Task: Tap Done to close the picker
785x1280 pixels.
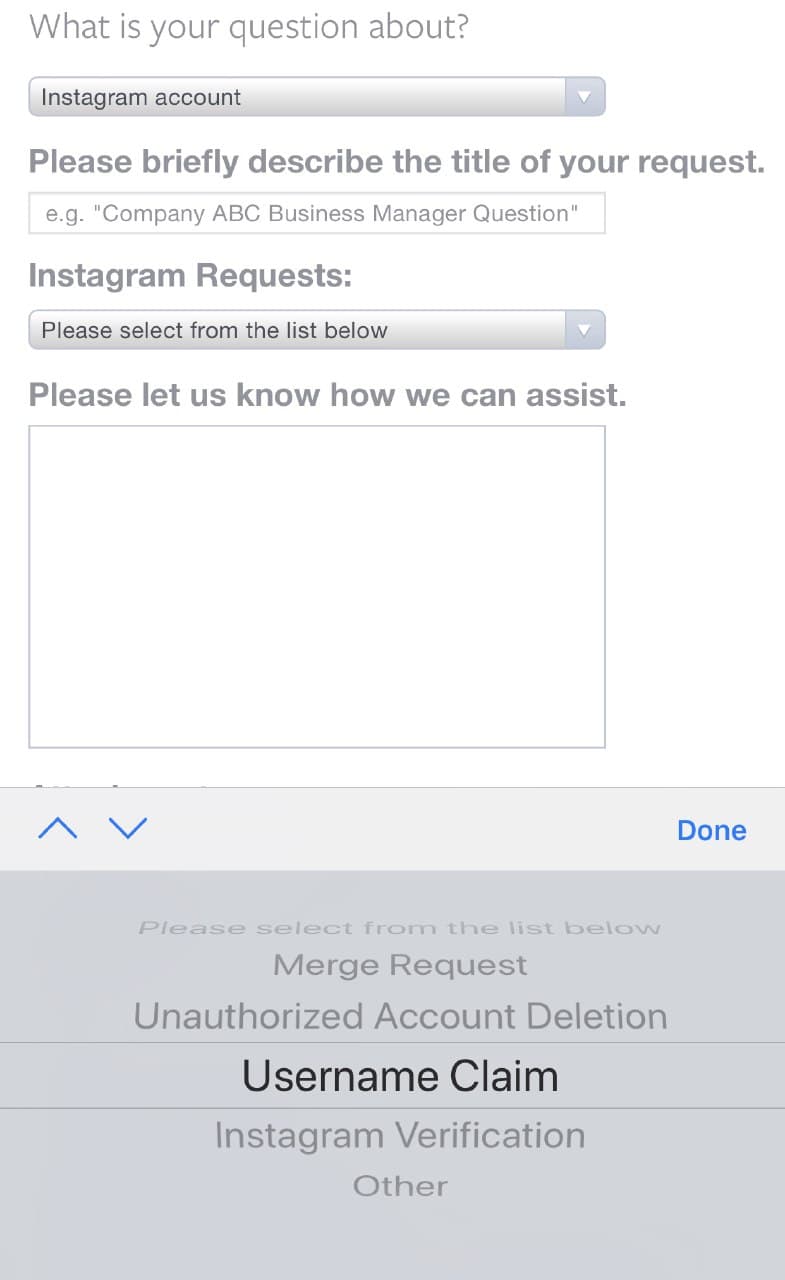Action: [711, 830]
